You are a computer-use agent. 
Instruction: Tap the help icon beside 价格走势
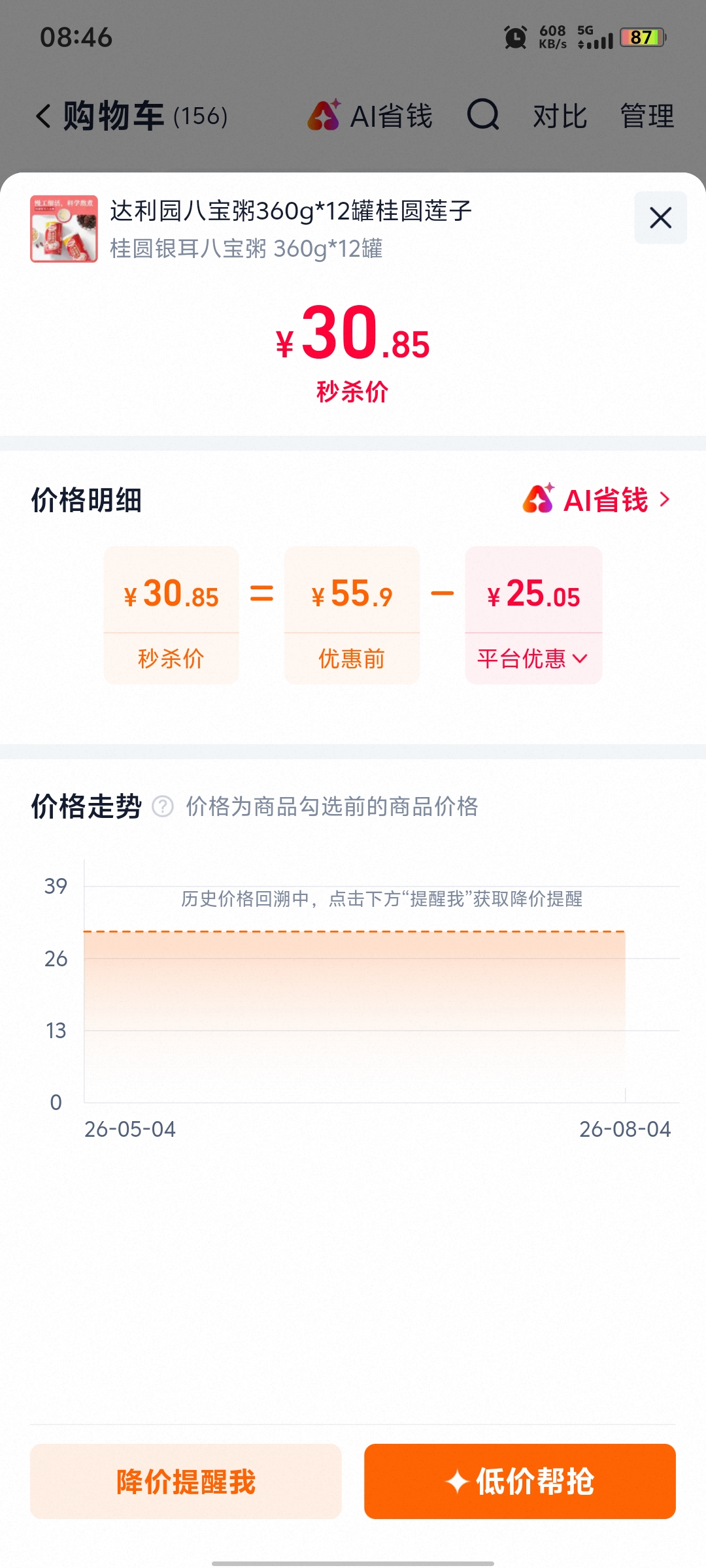click(163, 807)
